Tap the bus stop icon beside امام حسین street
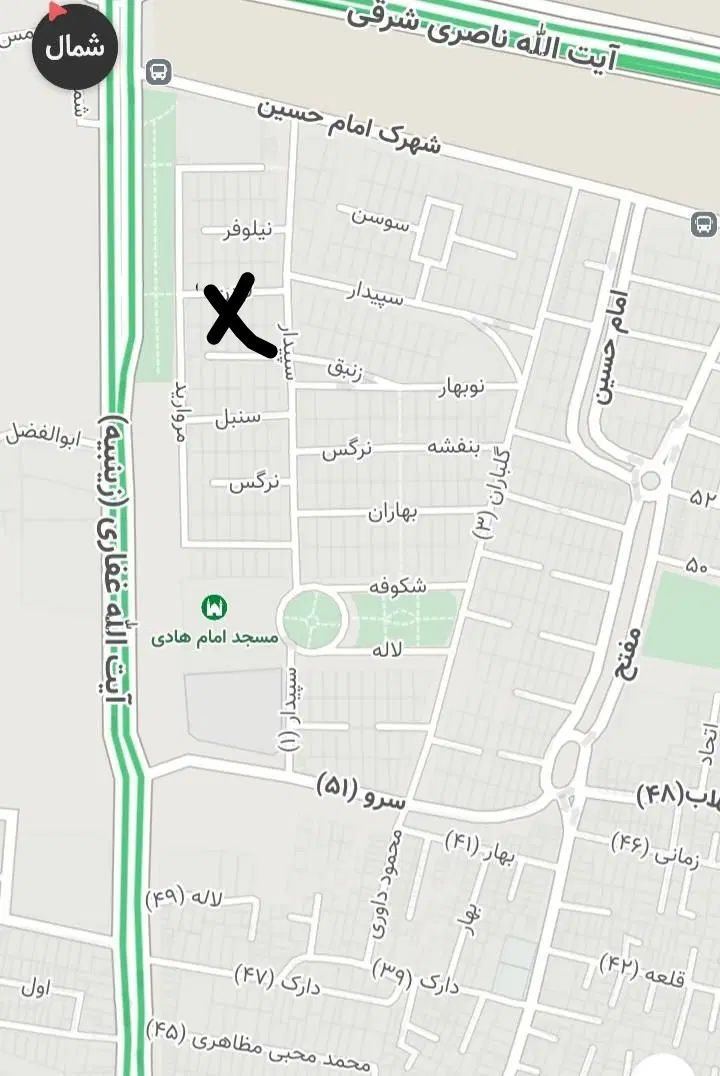Screen dimensions: 720x1076 [x=703, y=224]
